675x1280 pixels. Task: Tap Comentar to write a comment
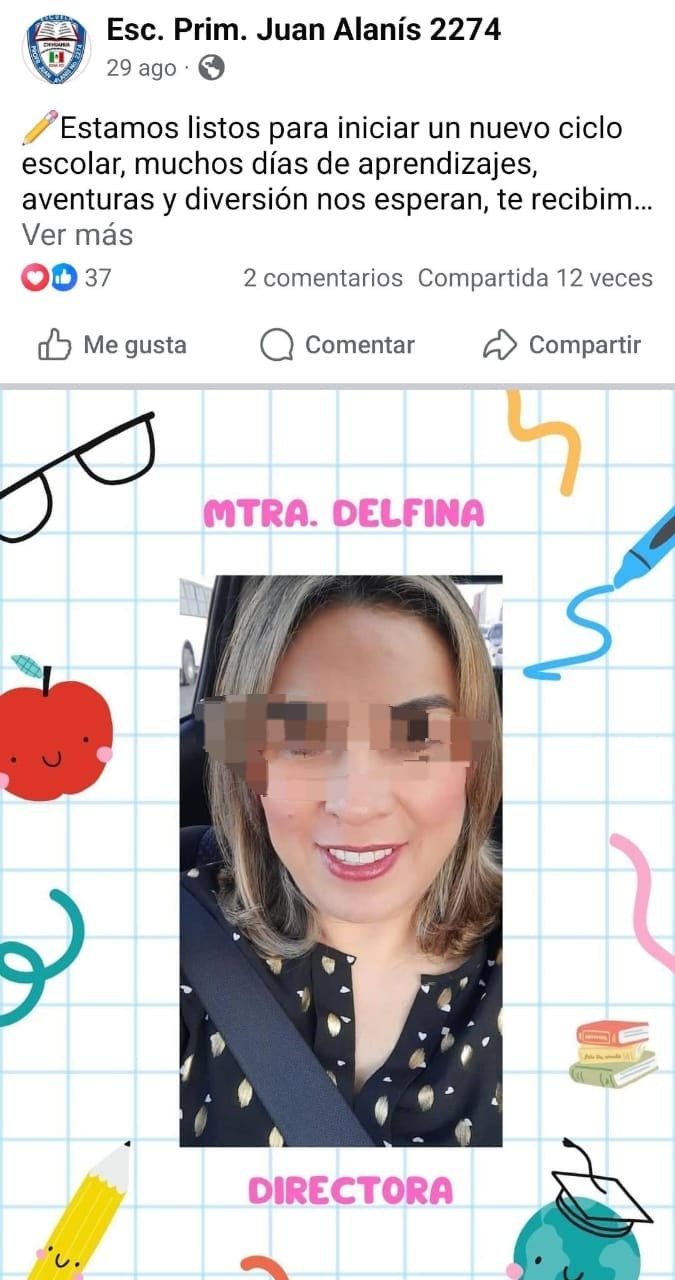pos(337,345)
